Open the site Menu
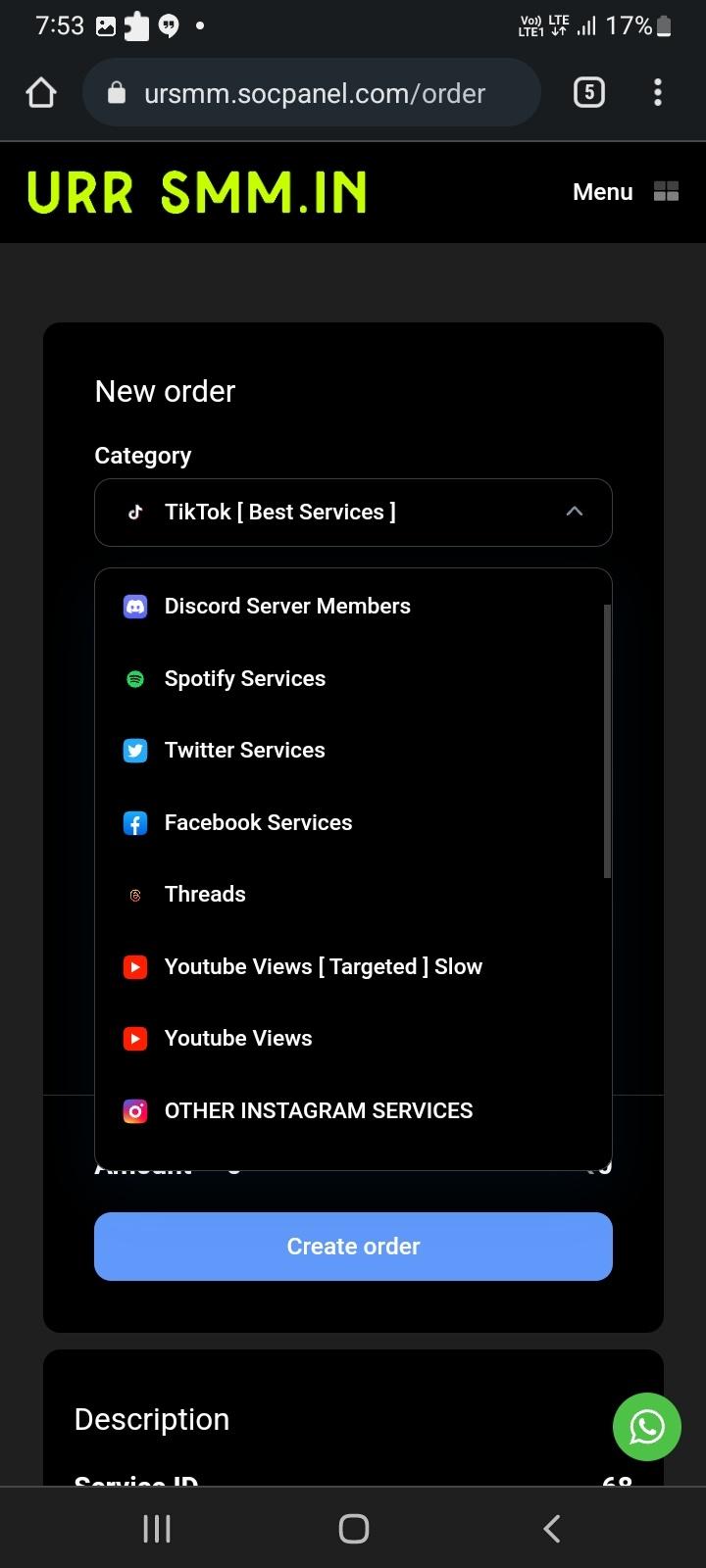Image resolution: width=706 pixels, height=1568 pixels. (625, 192)
